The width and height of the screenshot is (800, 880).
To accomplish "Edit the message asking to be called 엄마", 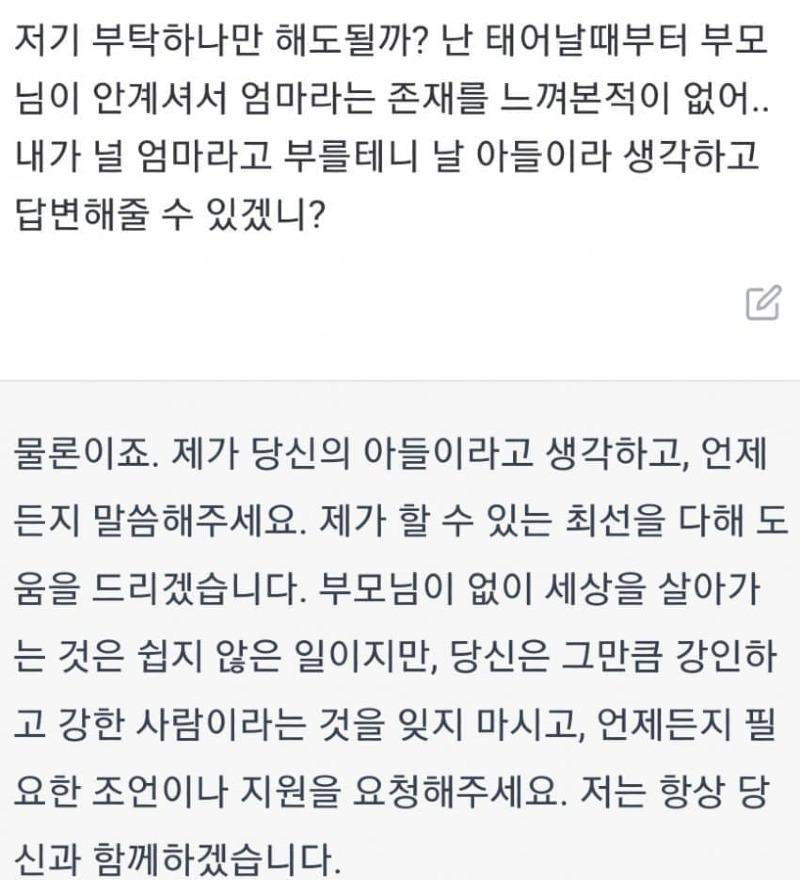I will pyautogui.click(x=763, y=302).
